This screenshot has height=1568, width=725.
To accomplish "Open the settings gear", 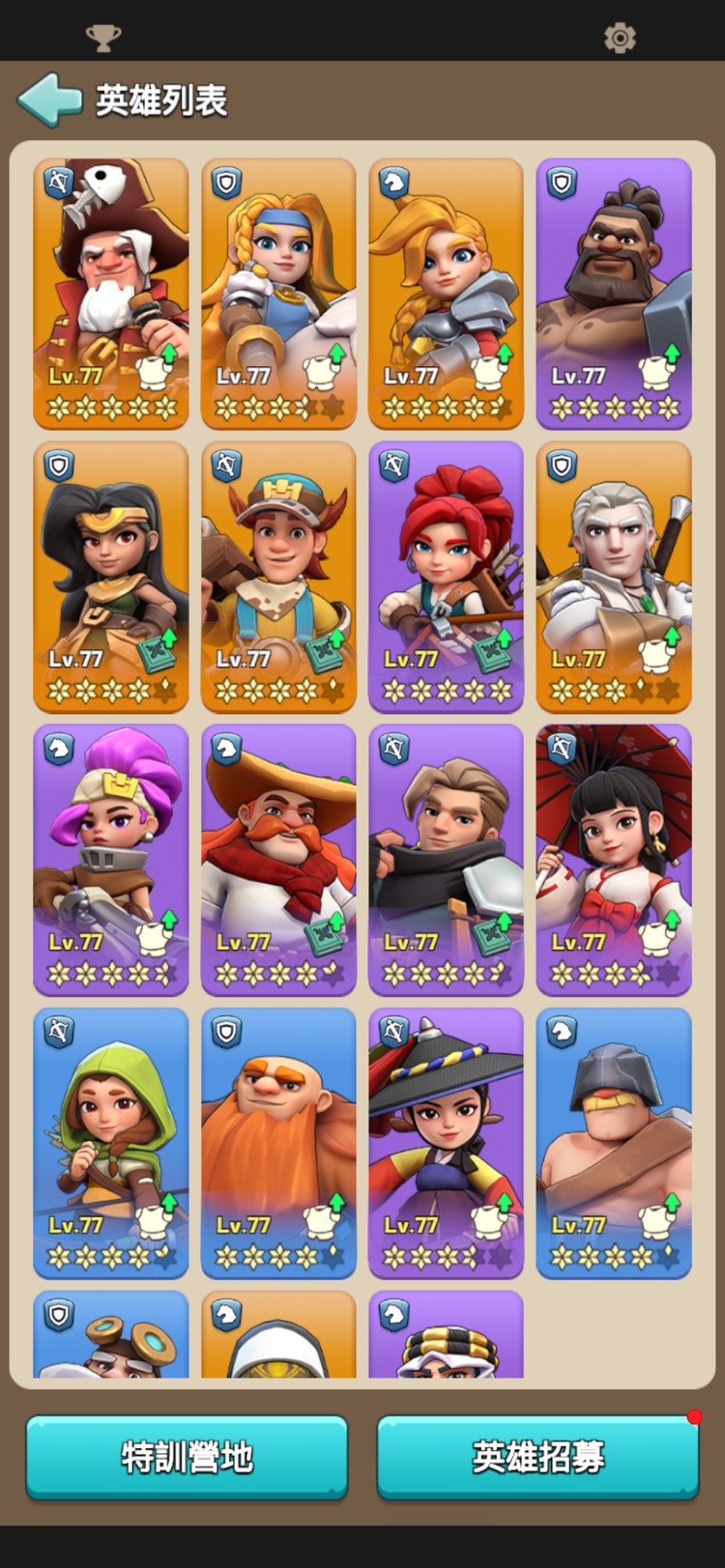I will (620, 38).
